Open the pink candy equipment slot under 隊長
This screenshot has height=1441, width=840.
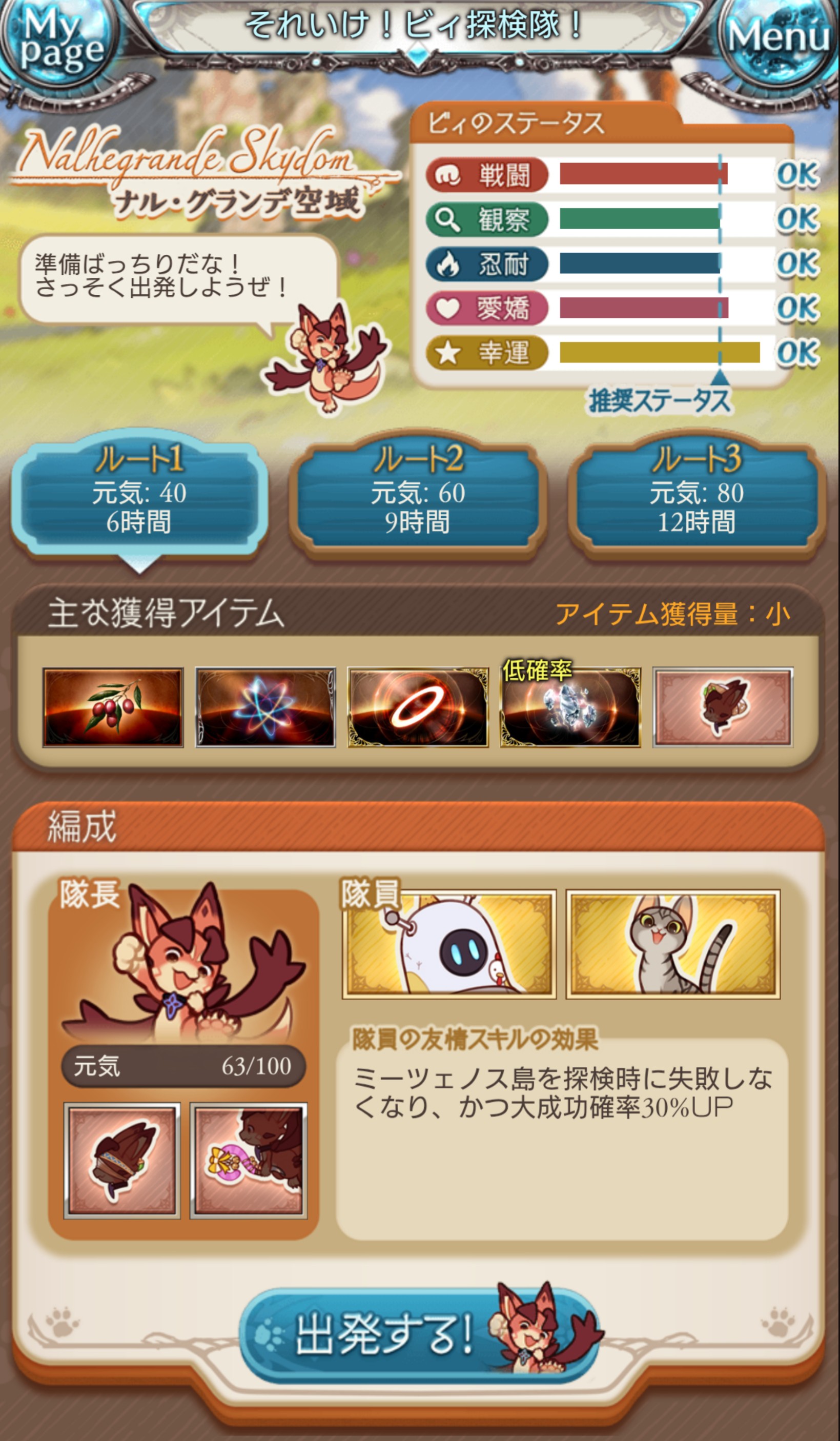pyautogui.click(x=248, y=1161)
